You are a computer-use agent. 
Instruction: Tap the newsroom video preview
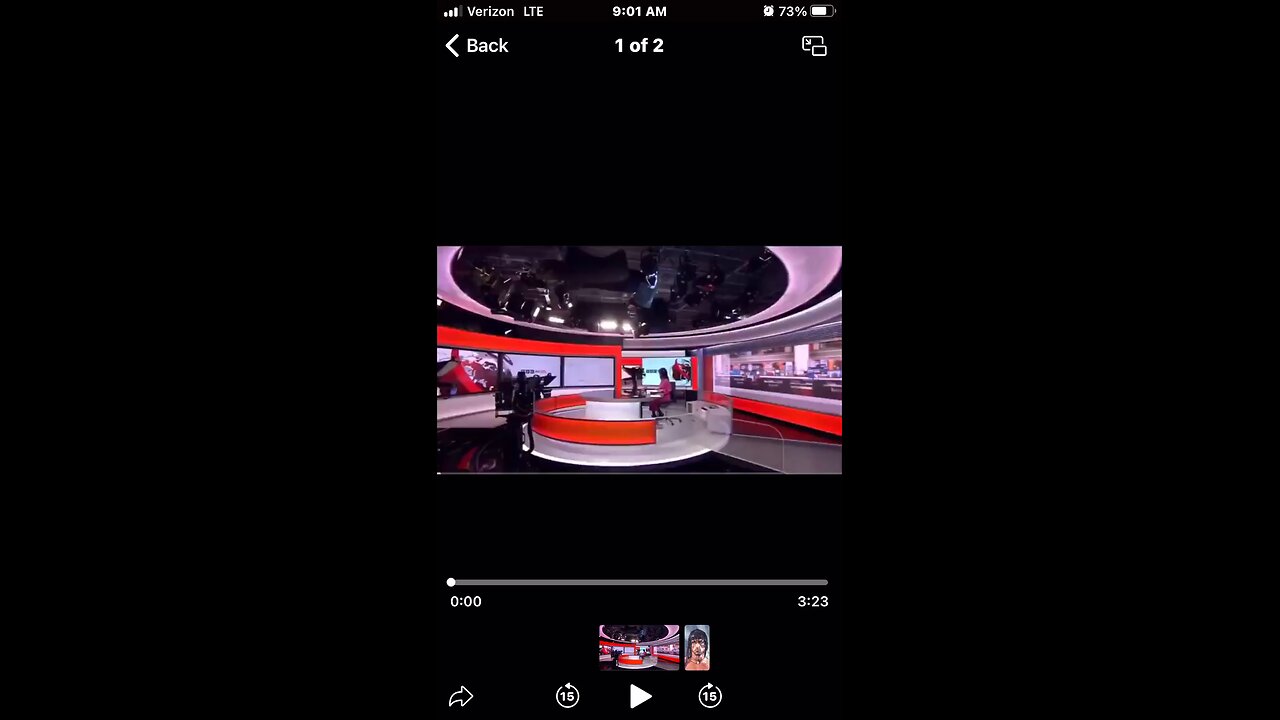[639, 360]
